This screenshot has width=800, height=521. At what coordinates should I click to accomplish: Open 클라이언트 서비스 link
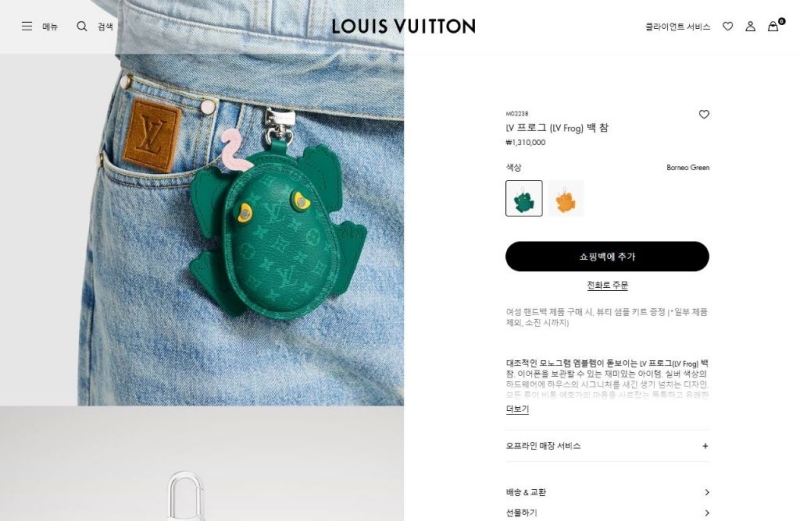(x=677, y=26)
